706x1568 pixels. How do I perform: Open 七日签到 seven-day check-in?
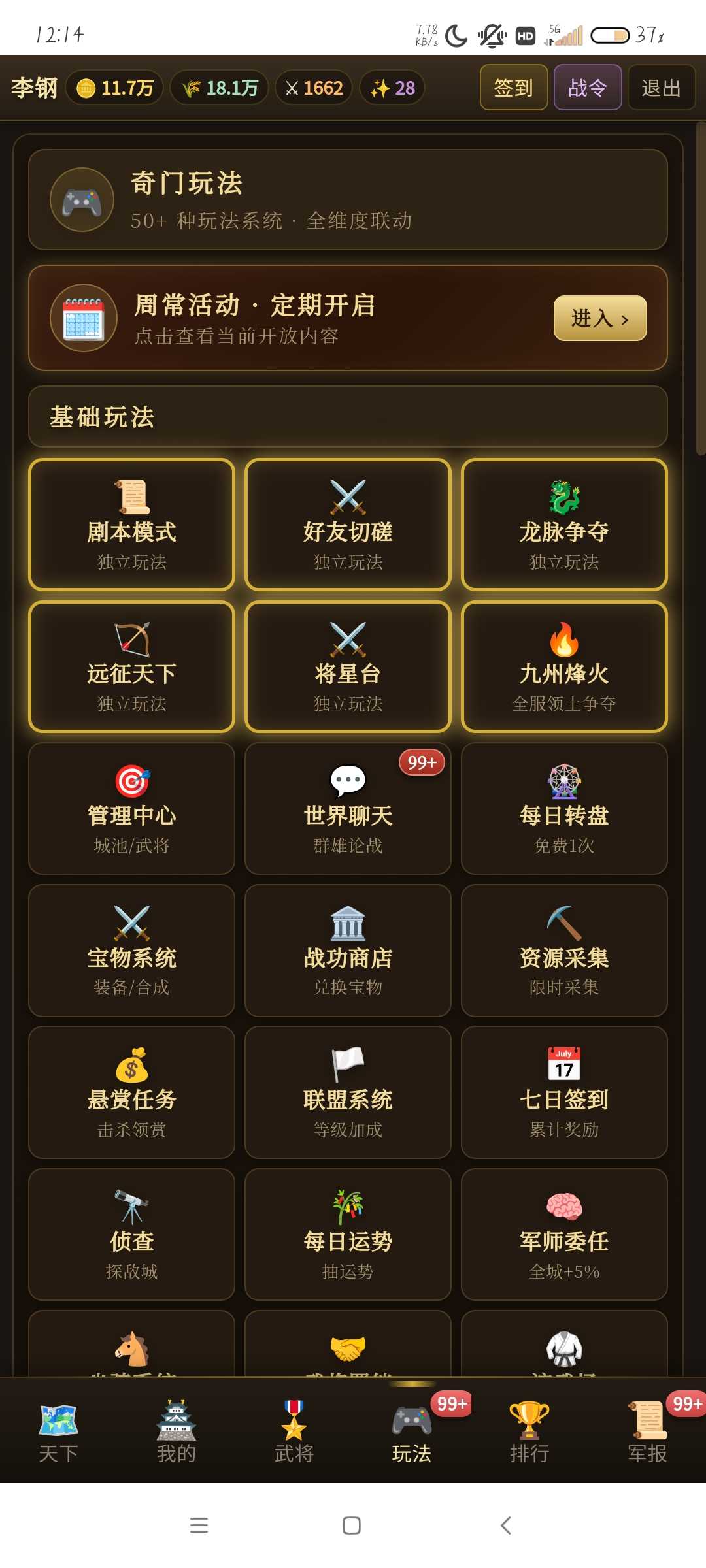[x=564, y=1092]
